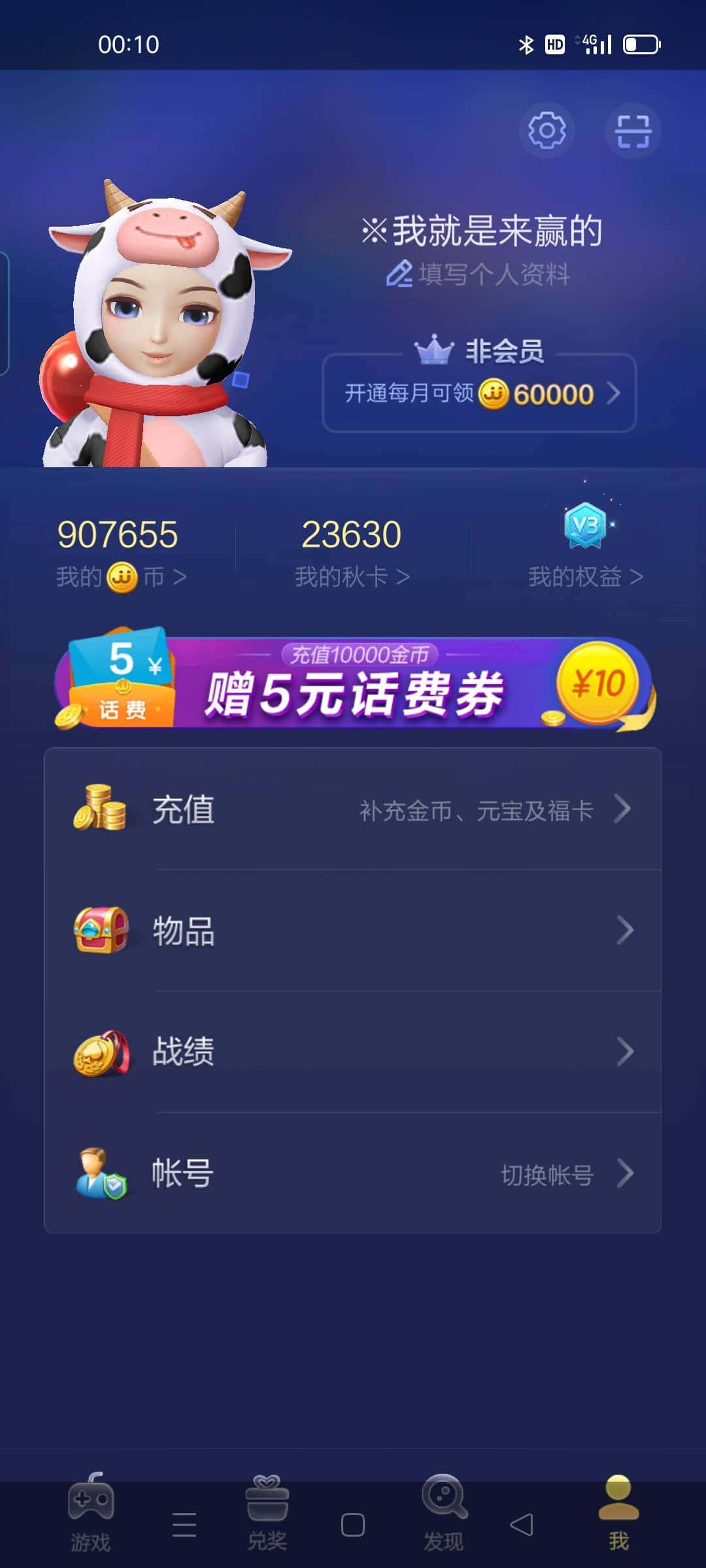Open the 我 profile tab
Viewport: 706px width, 1568px height.
pos(618,1516)
